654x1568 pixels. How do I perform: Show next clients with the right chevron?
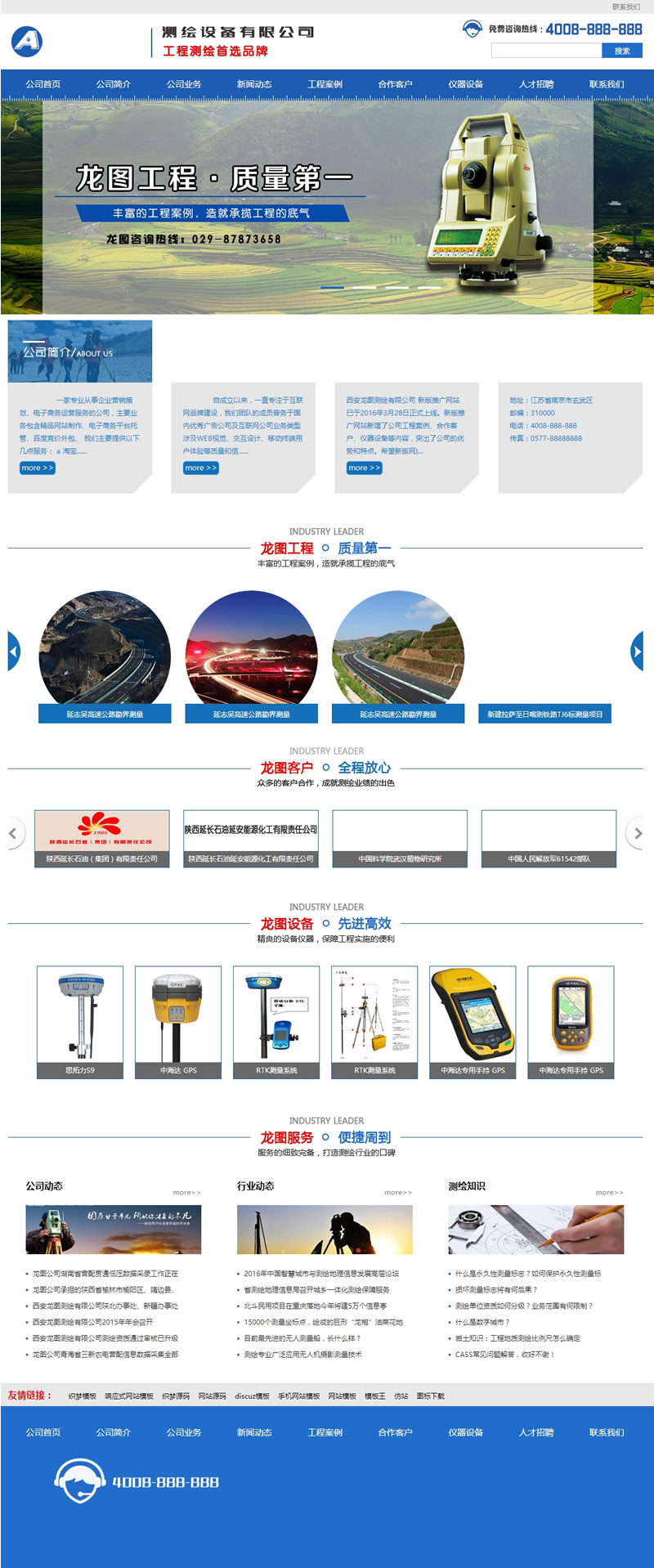[x=638, y=833]
